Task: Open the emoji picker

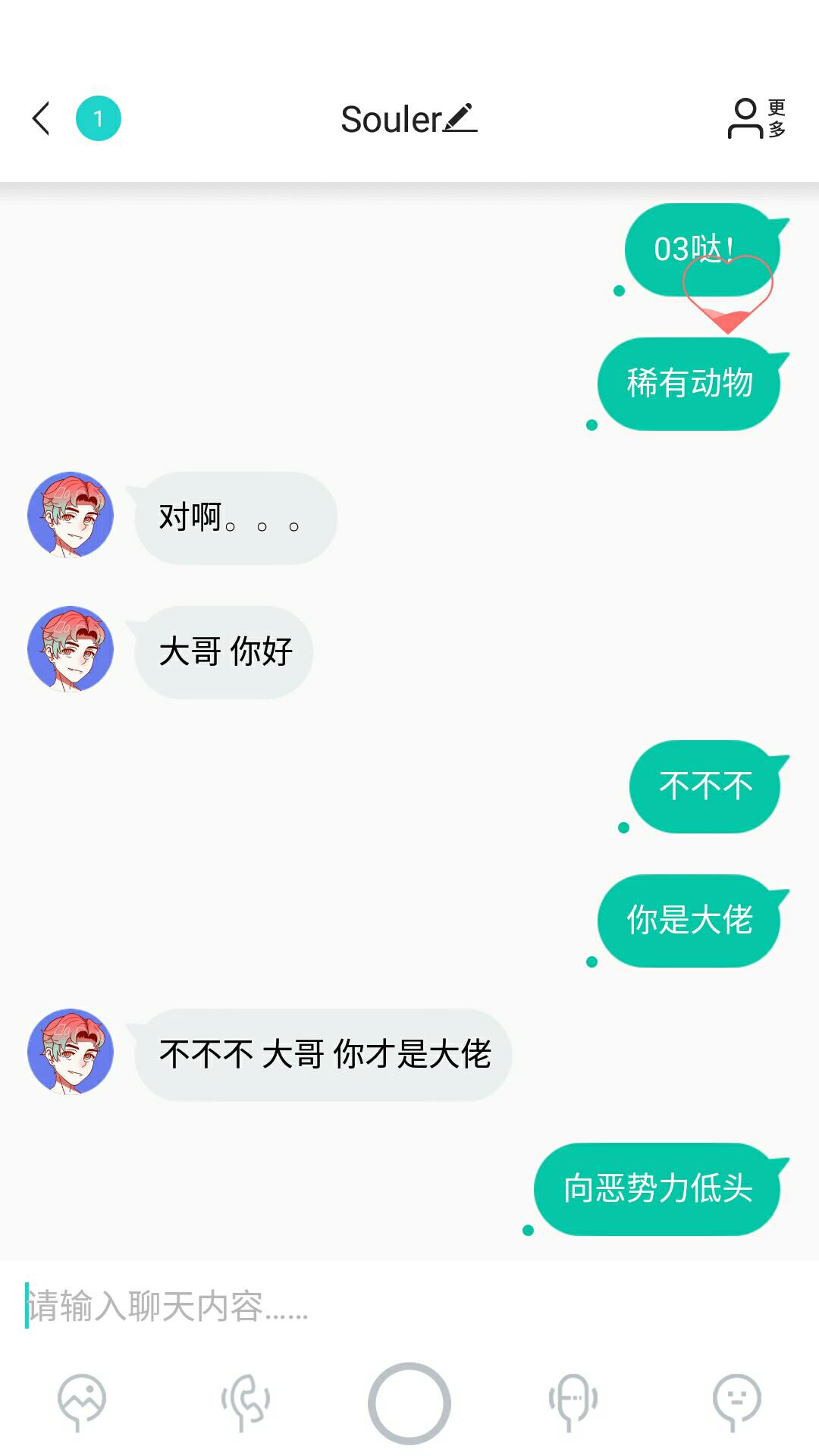Action: coord(736,1401)
